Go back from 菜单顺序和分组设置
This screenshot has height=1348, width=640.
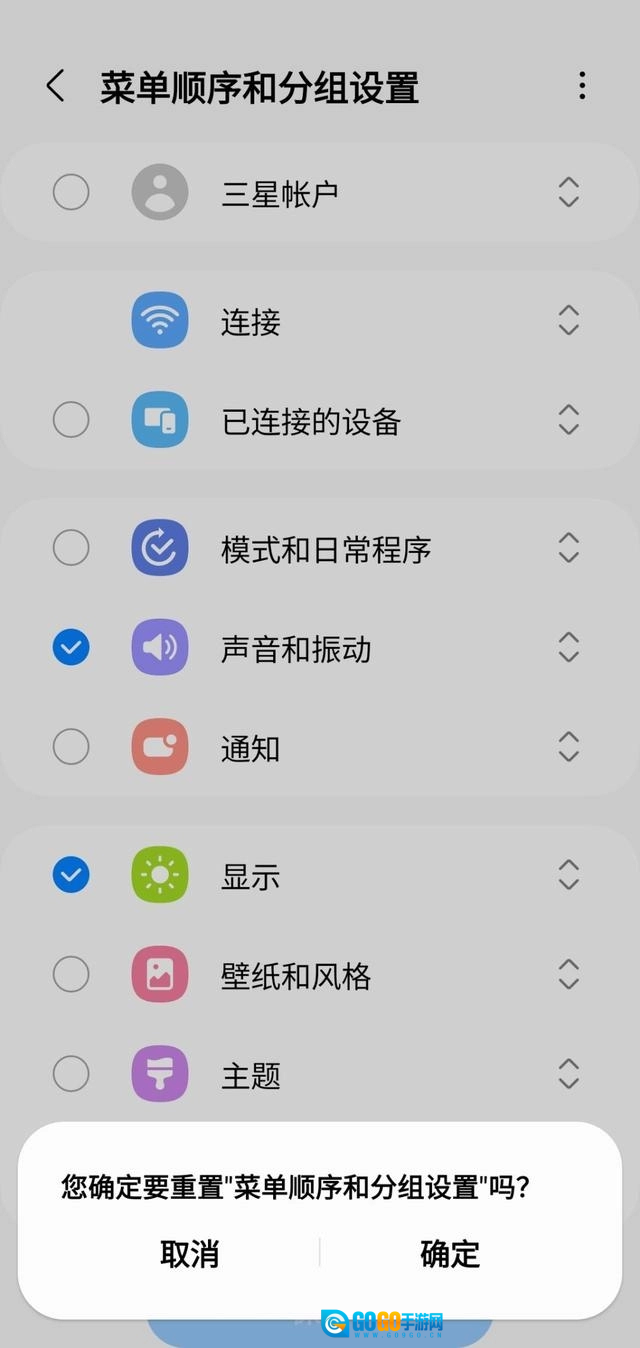pos(56,86)
